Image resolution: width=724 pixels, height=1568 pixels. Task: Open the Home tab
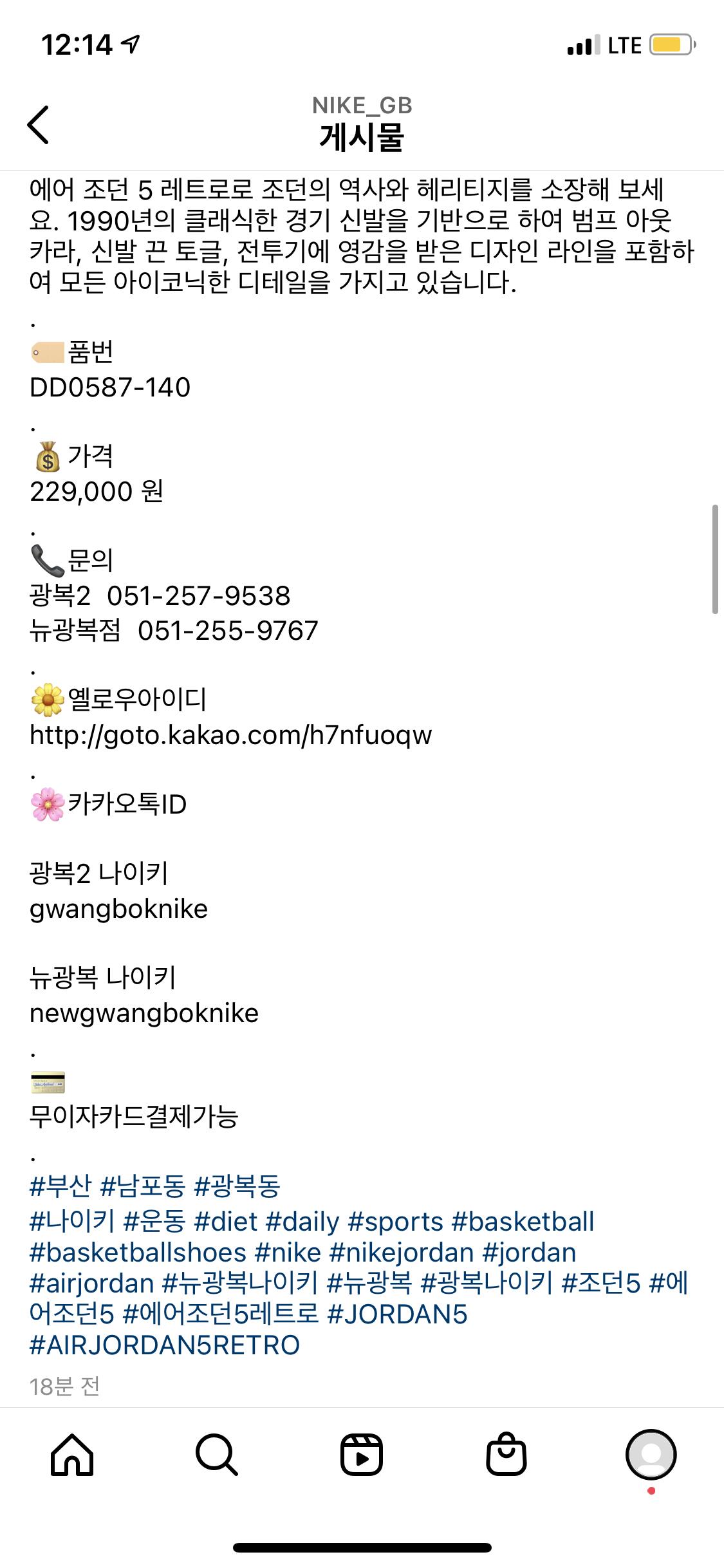click(72, 1455)
